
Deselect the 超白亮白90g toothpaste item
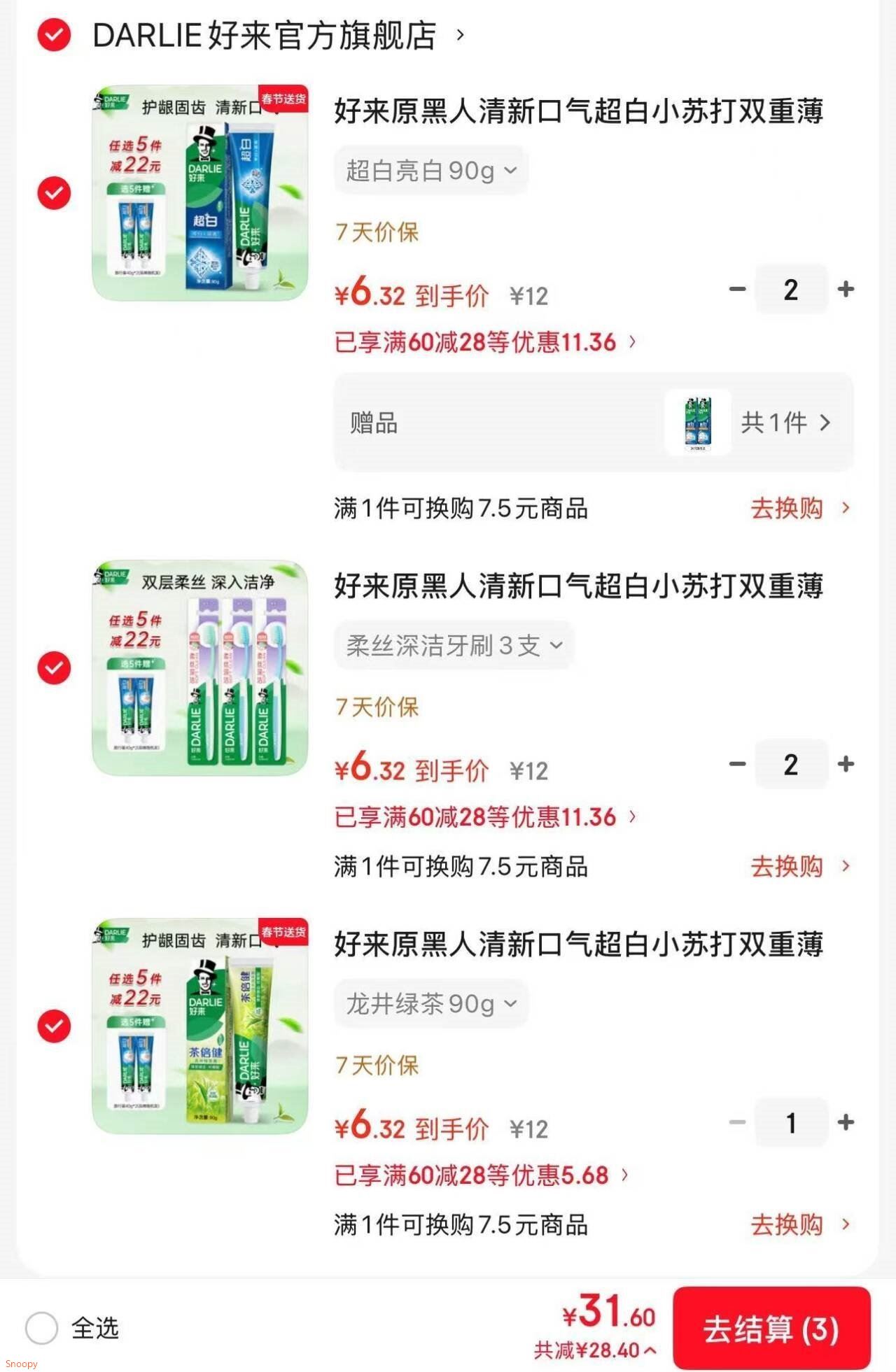click(x=54, y=193)
